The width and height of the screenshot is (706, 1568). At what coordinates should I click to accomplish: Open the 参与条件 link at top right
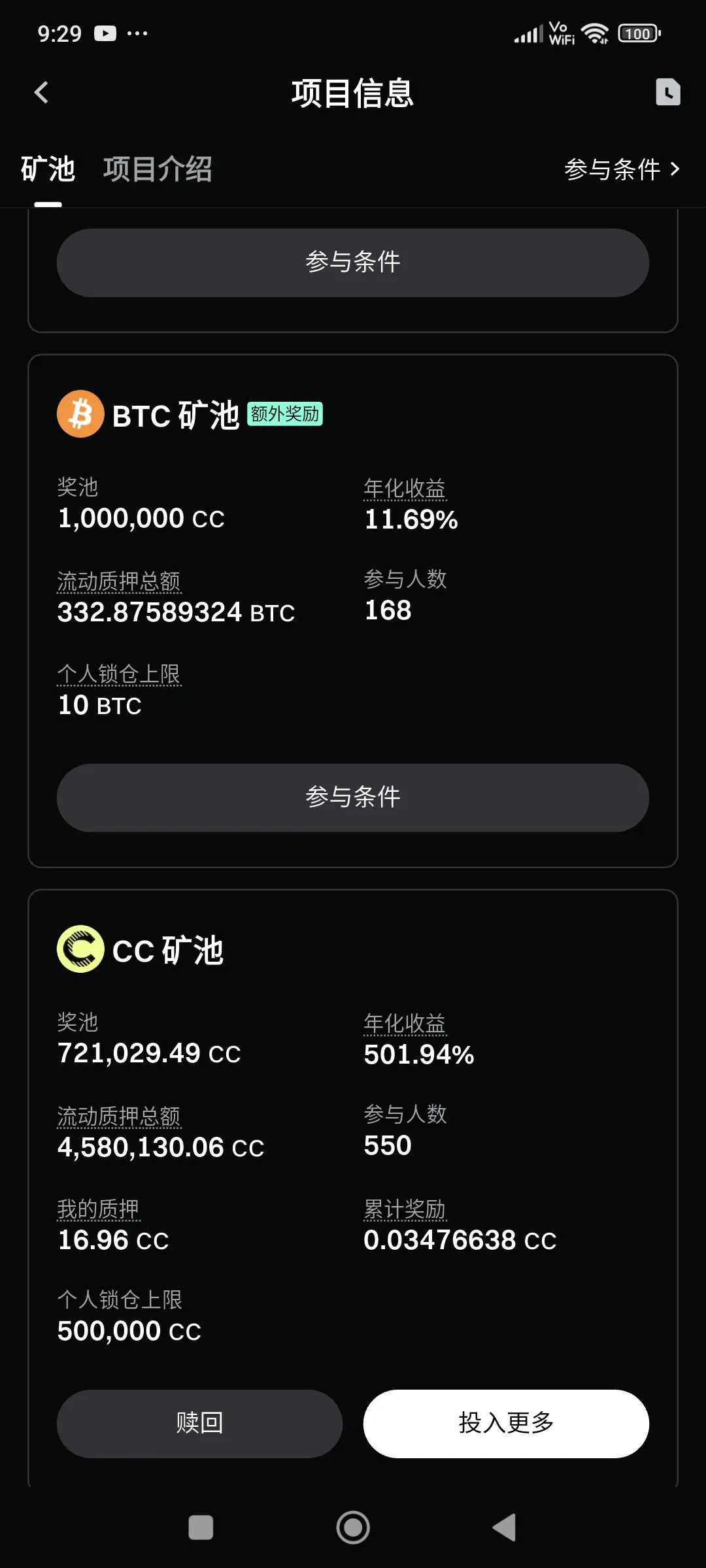622,169
